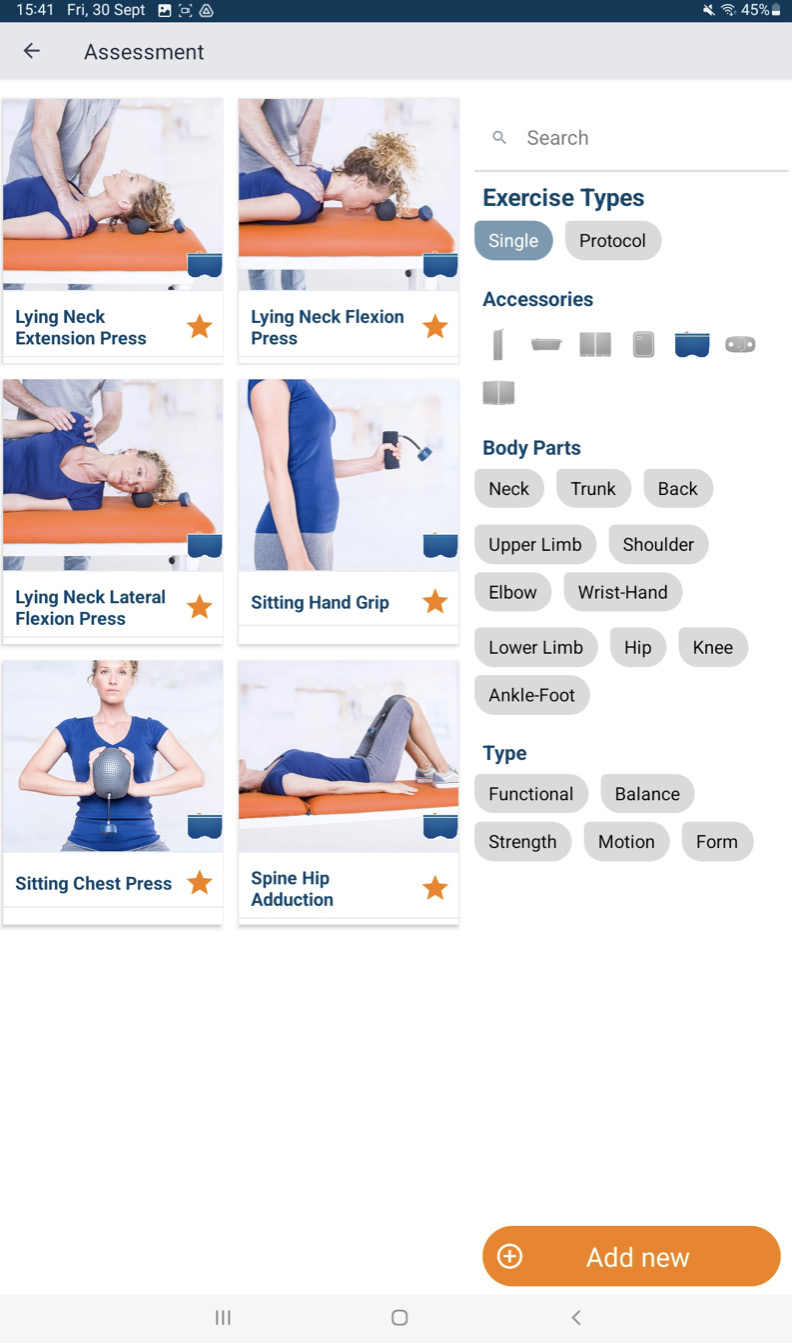This screenshot has width=792, height=1344.
Task: Tap the Add new button
Action: pos(631,1257)
